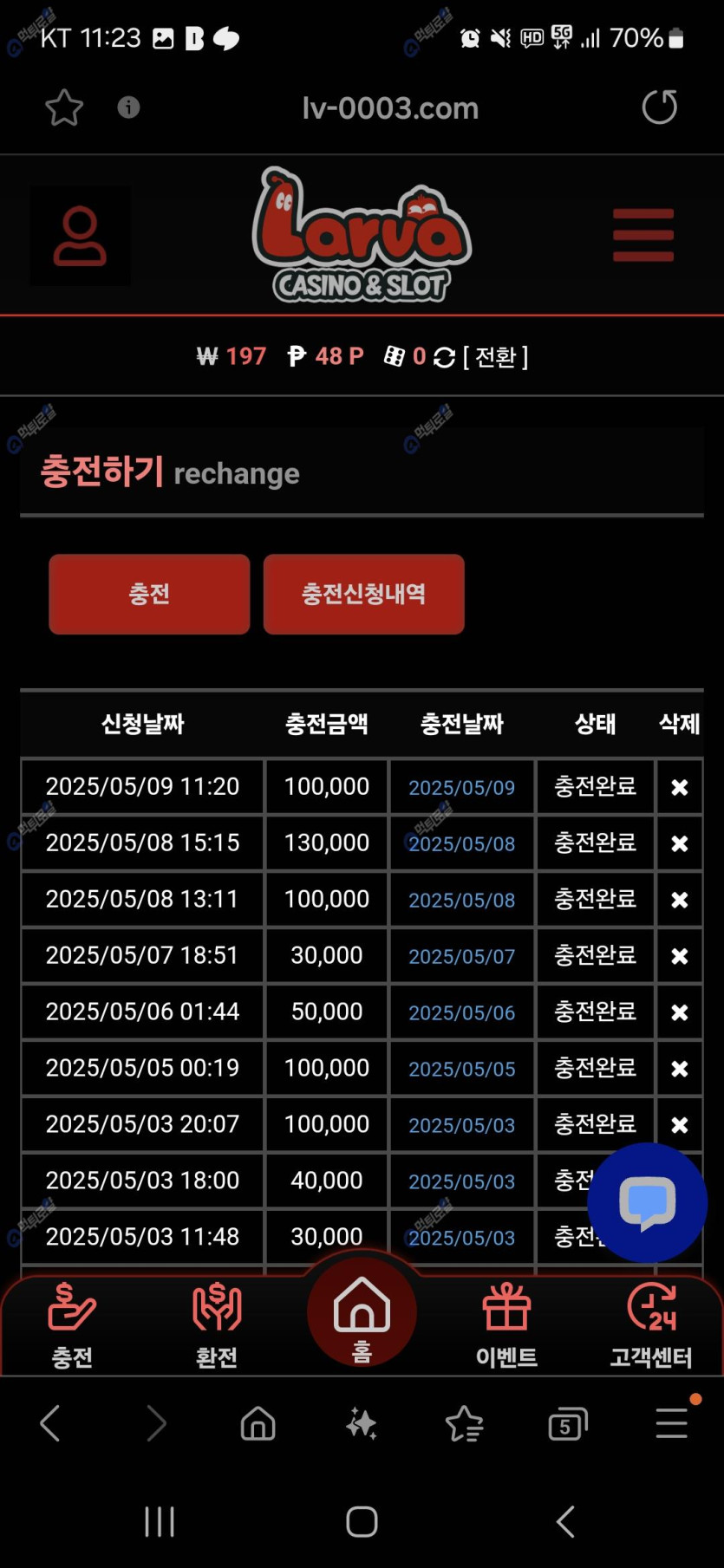Open the hamburger menu
The image size is (724, 1568).
(642, 235)
